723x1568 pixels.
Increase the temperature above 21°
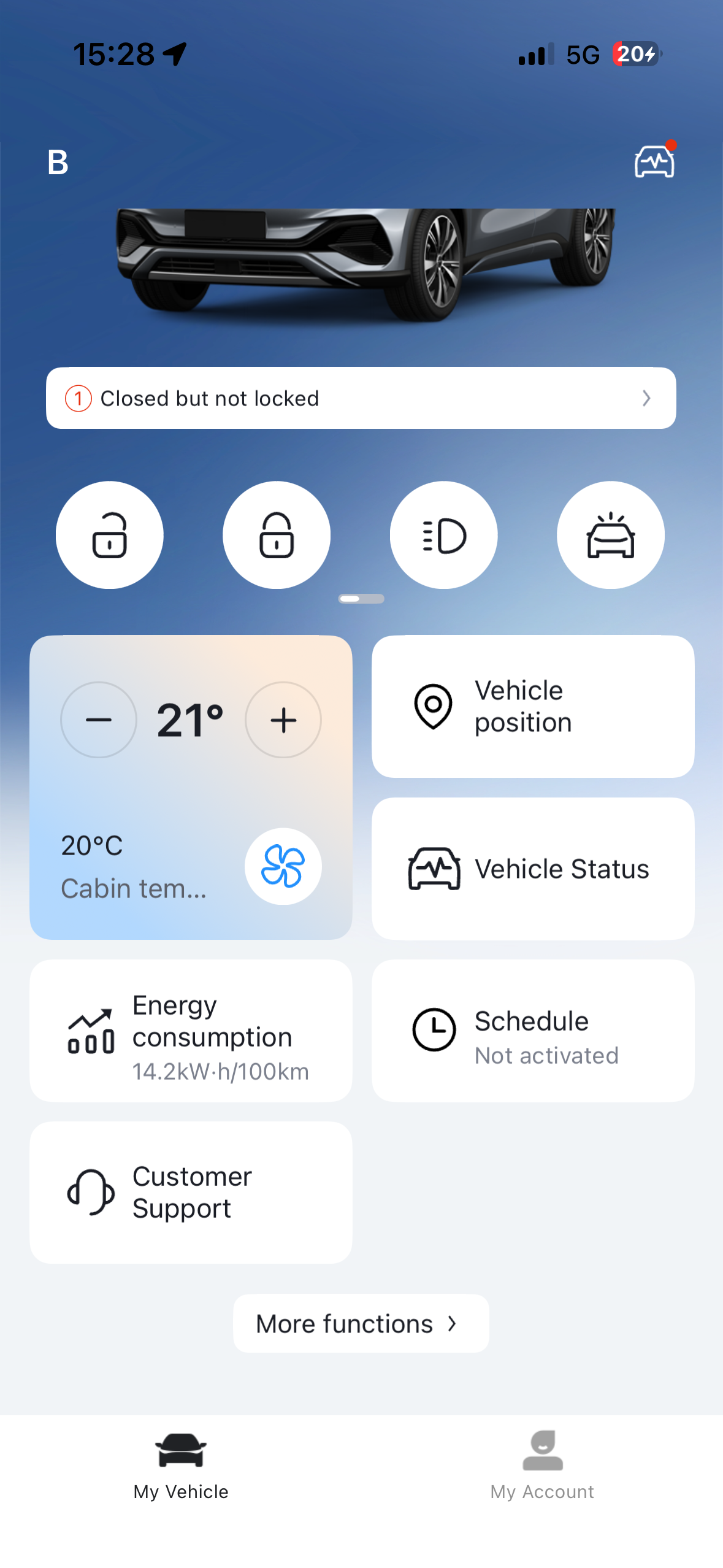pyautogui.click(x=283, y=720)
